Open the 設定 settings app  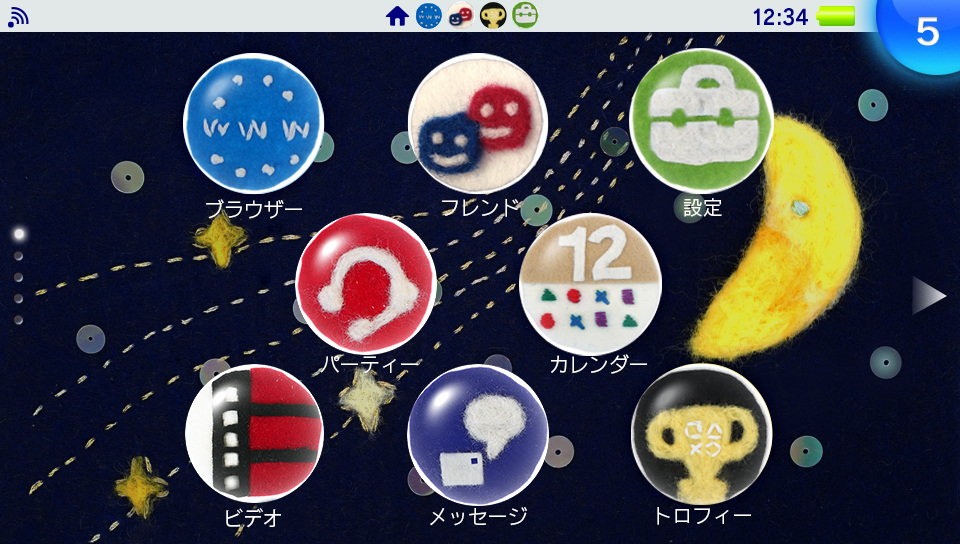[702, 120]
